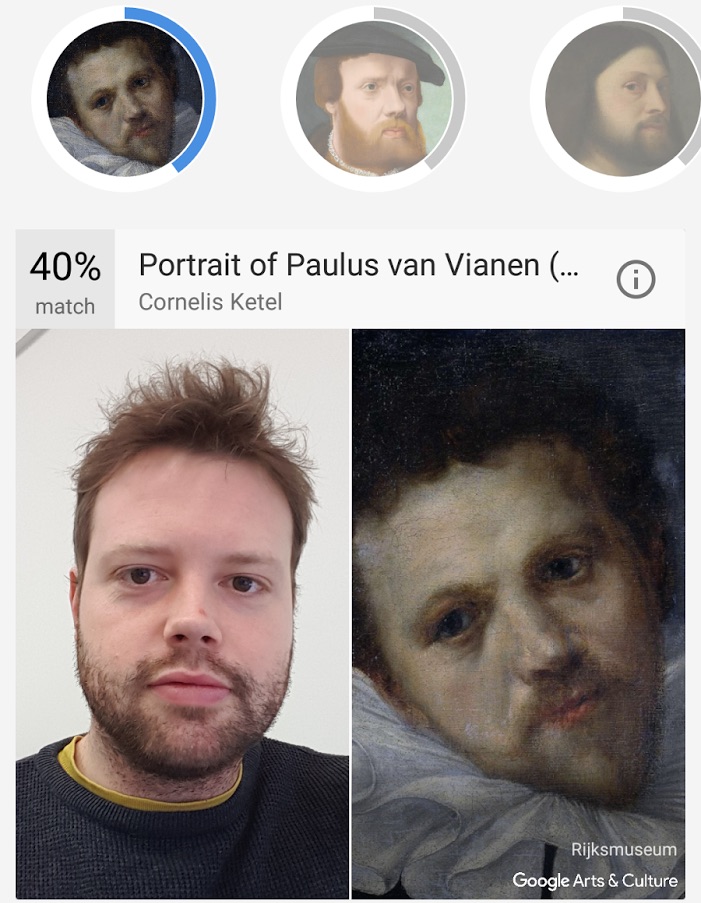This screenshot has width=701, height=903.
Task: Select the match portrait with the blue ring
Action: pos(124,98)
